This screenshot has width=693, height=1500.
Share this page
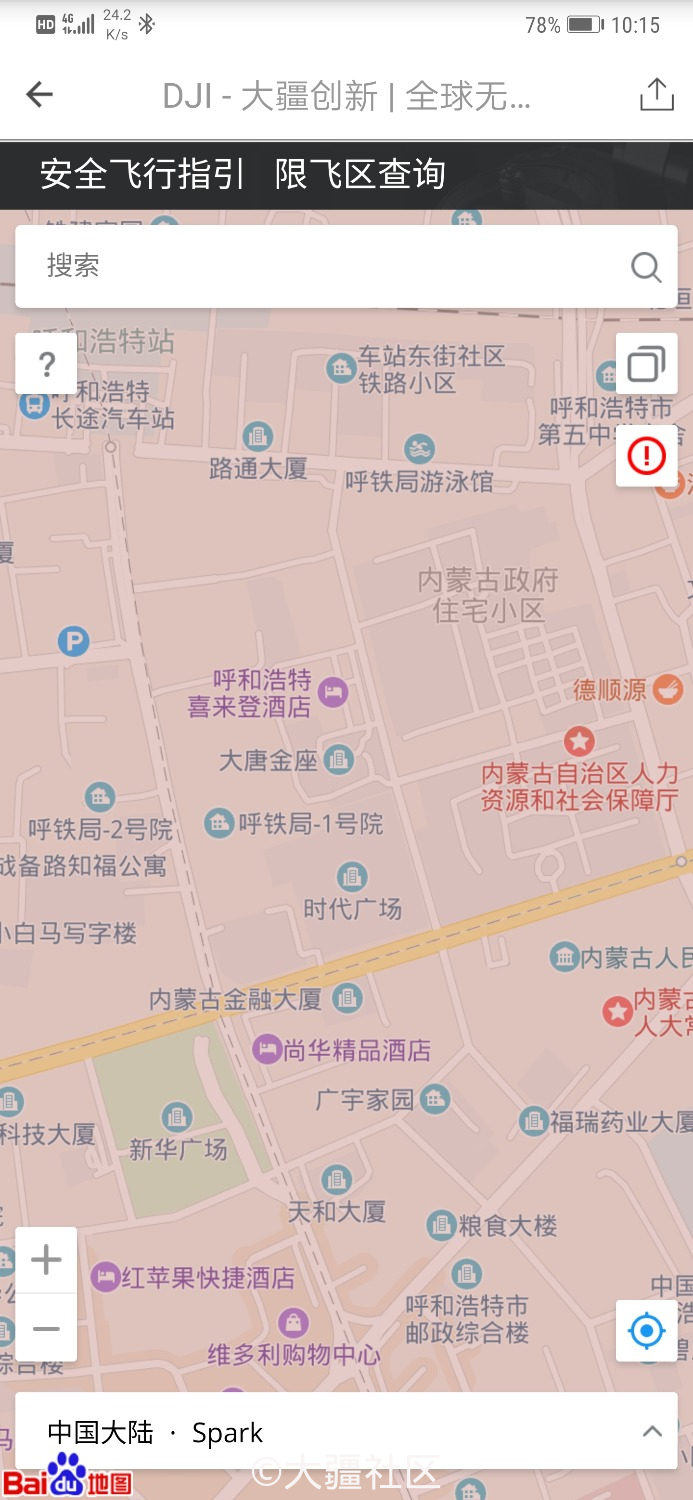[656, 95]
